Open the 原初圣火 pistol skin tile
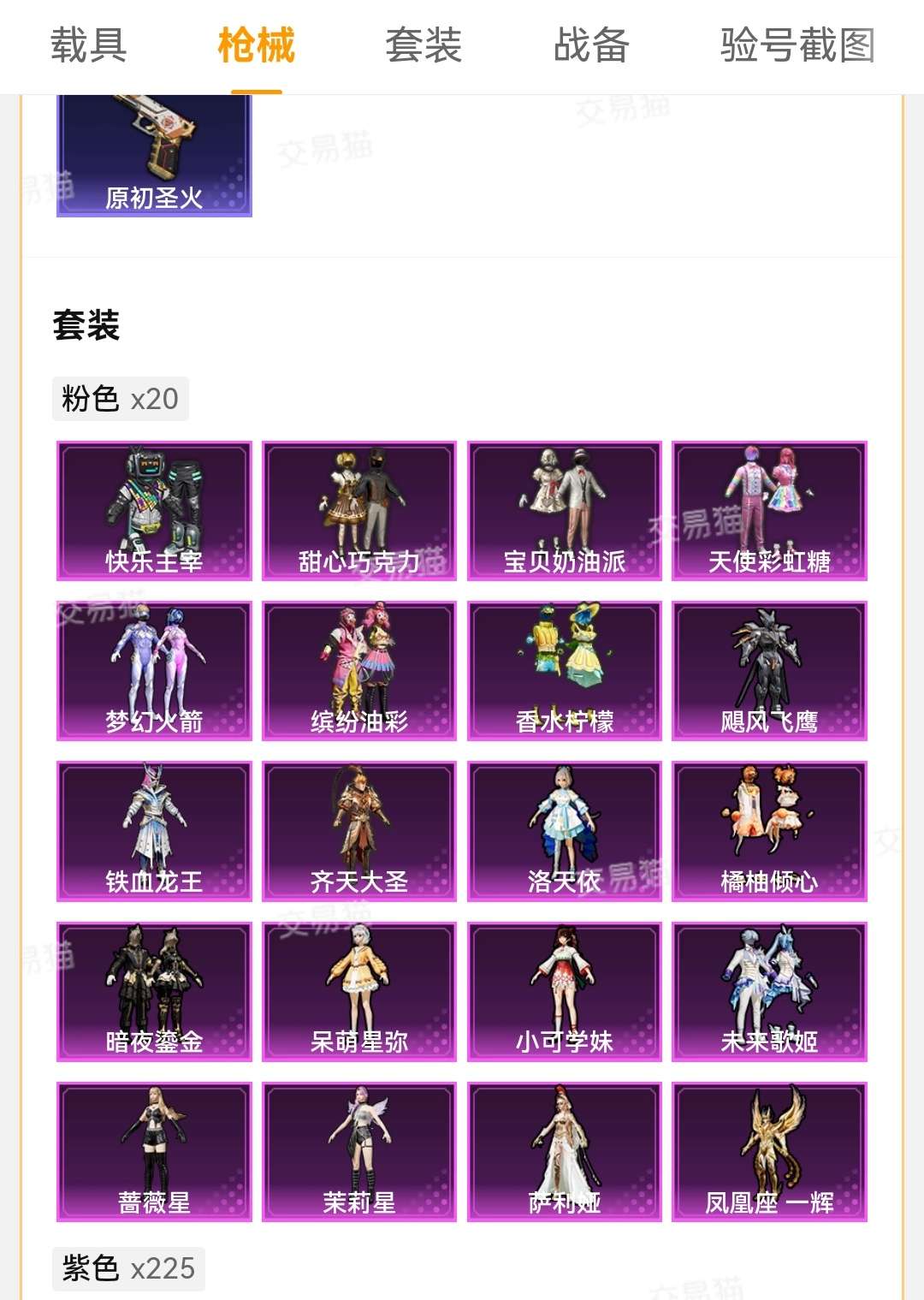The image size is (924, 1300). click(x=154, y=155)
